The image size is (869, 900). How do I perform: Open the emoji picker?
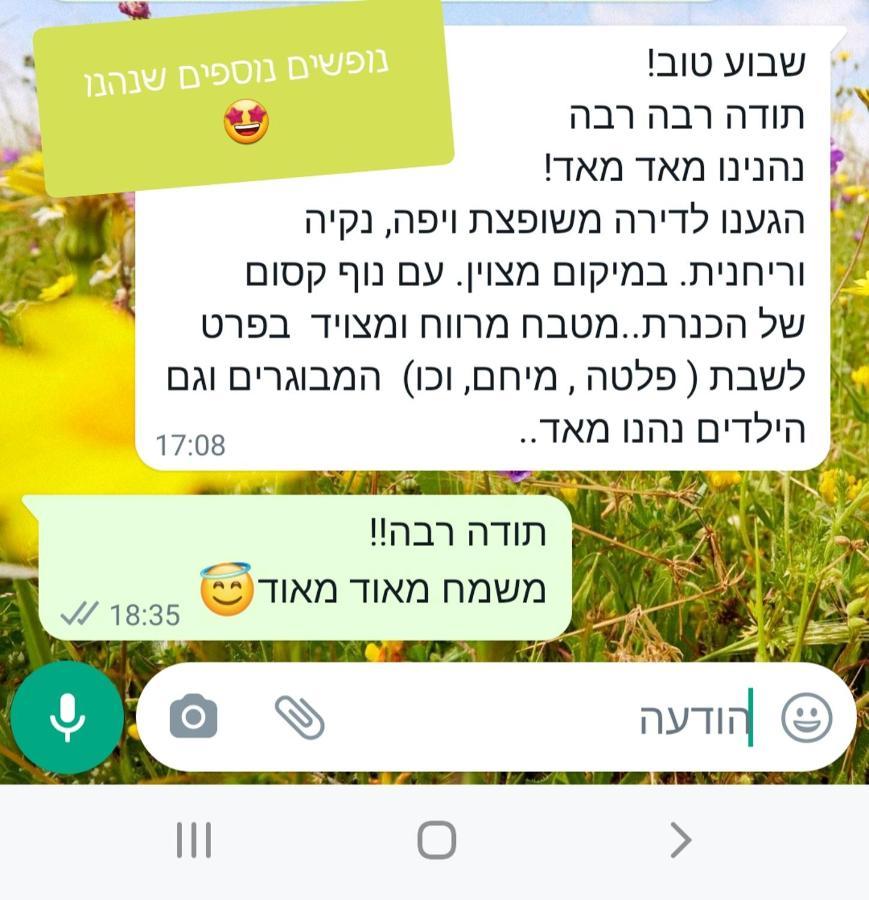pos(806,717)
